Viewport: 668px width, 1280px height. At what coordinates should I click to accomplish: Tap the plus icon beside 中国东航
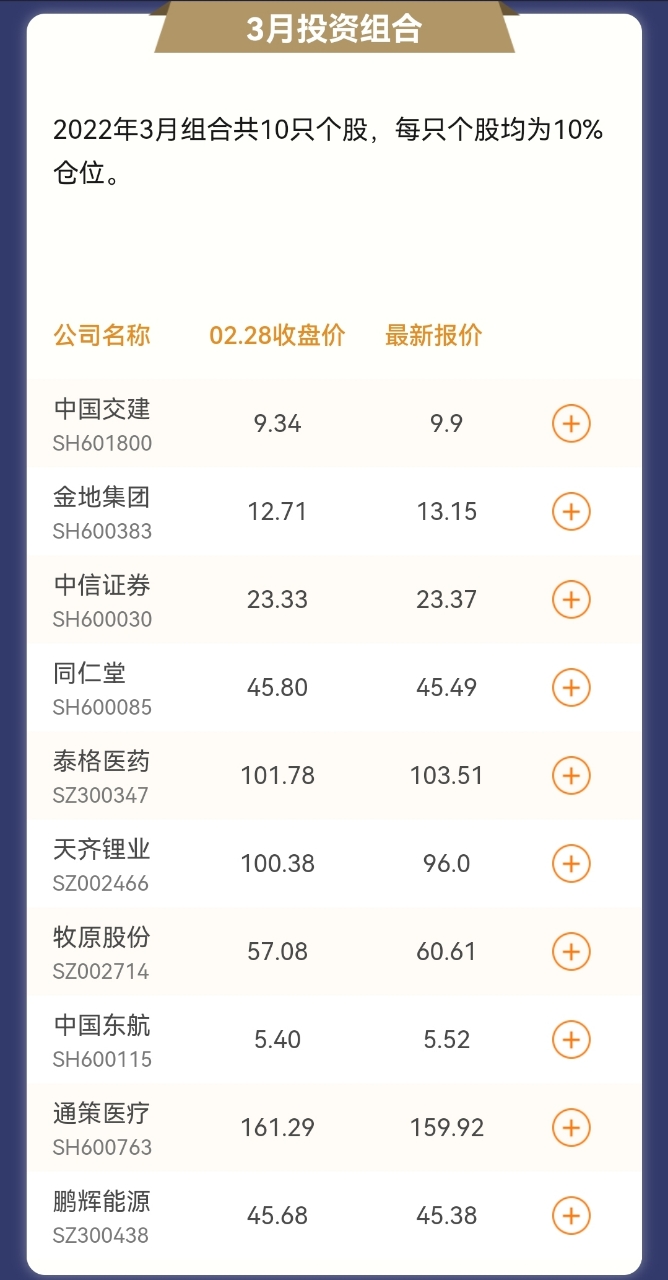coord(571,1040)
